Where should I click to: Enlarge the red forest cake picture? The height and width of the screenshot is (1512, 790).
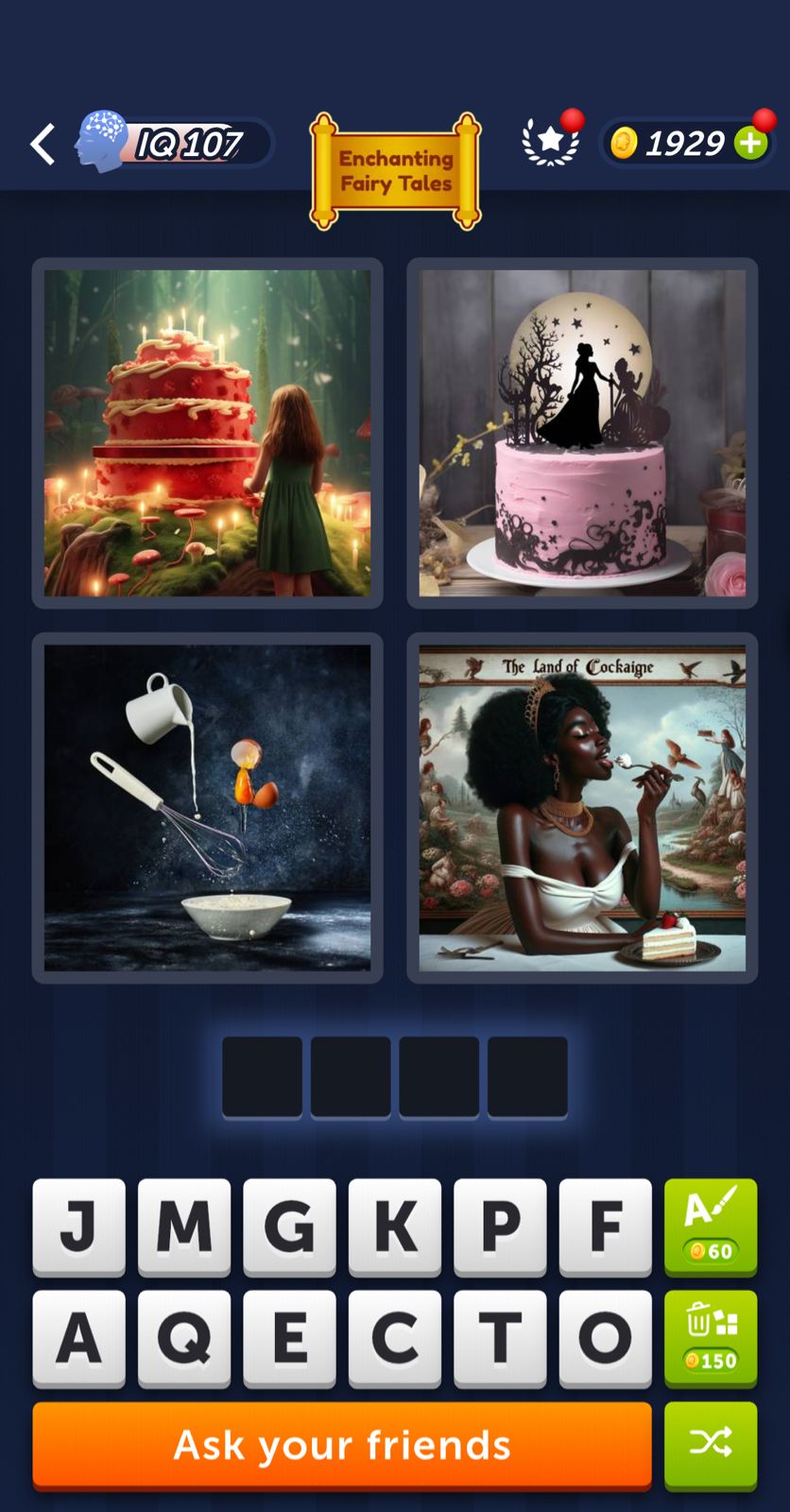point(207,433)
